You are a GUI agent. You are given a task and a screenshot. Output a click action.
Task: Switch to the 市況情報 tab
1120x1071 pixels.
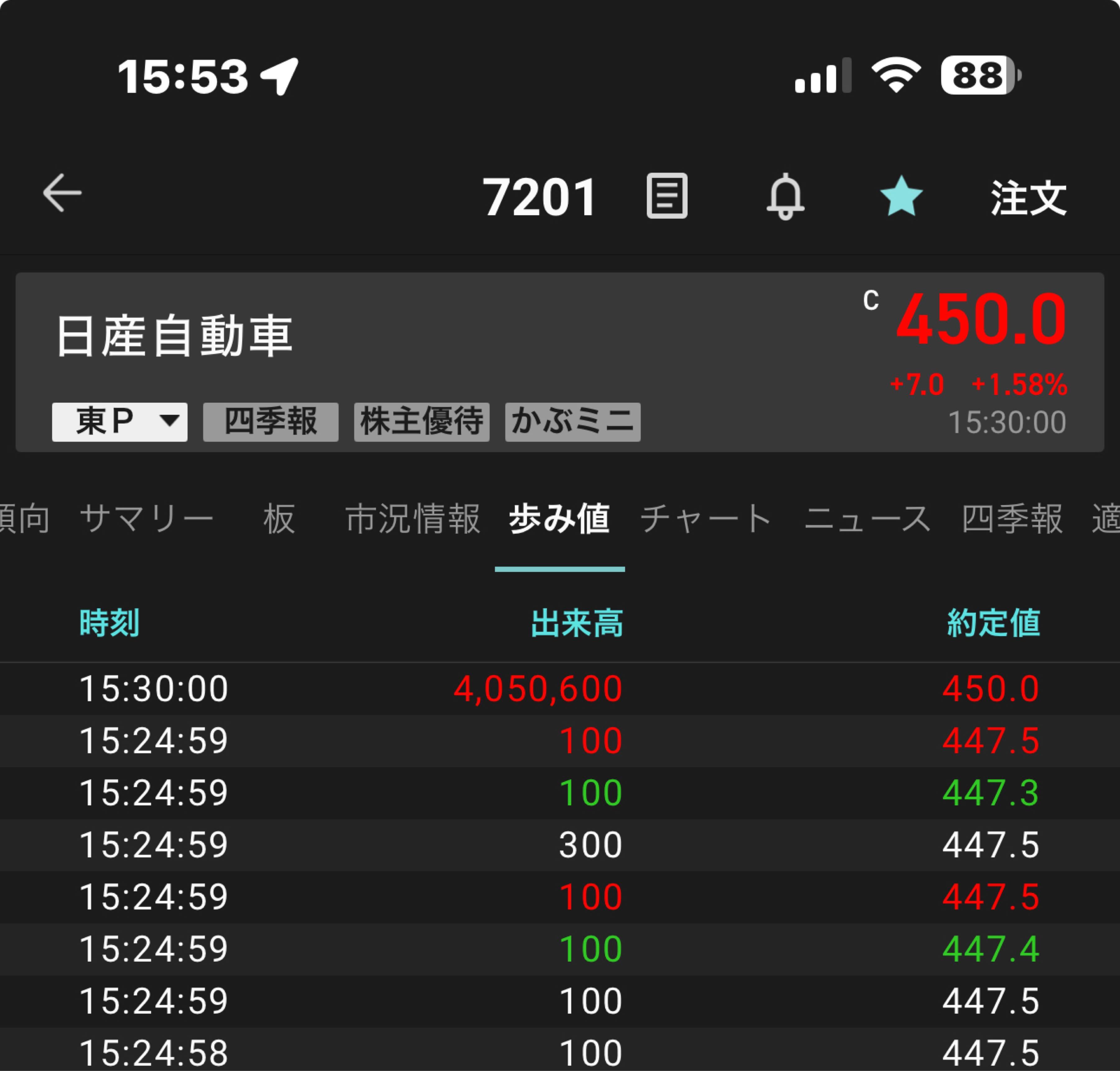[x=413, y=518]
